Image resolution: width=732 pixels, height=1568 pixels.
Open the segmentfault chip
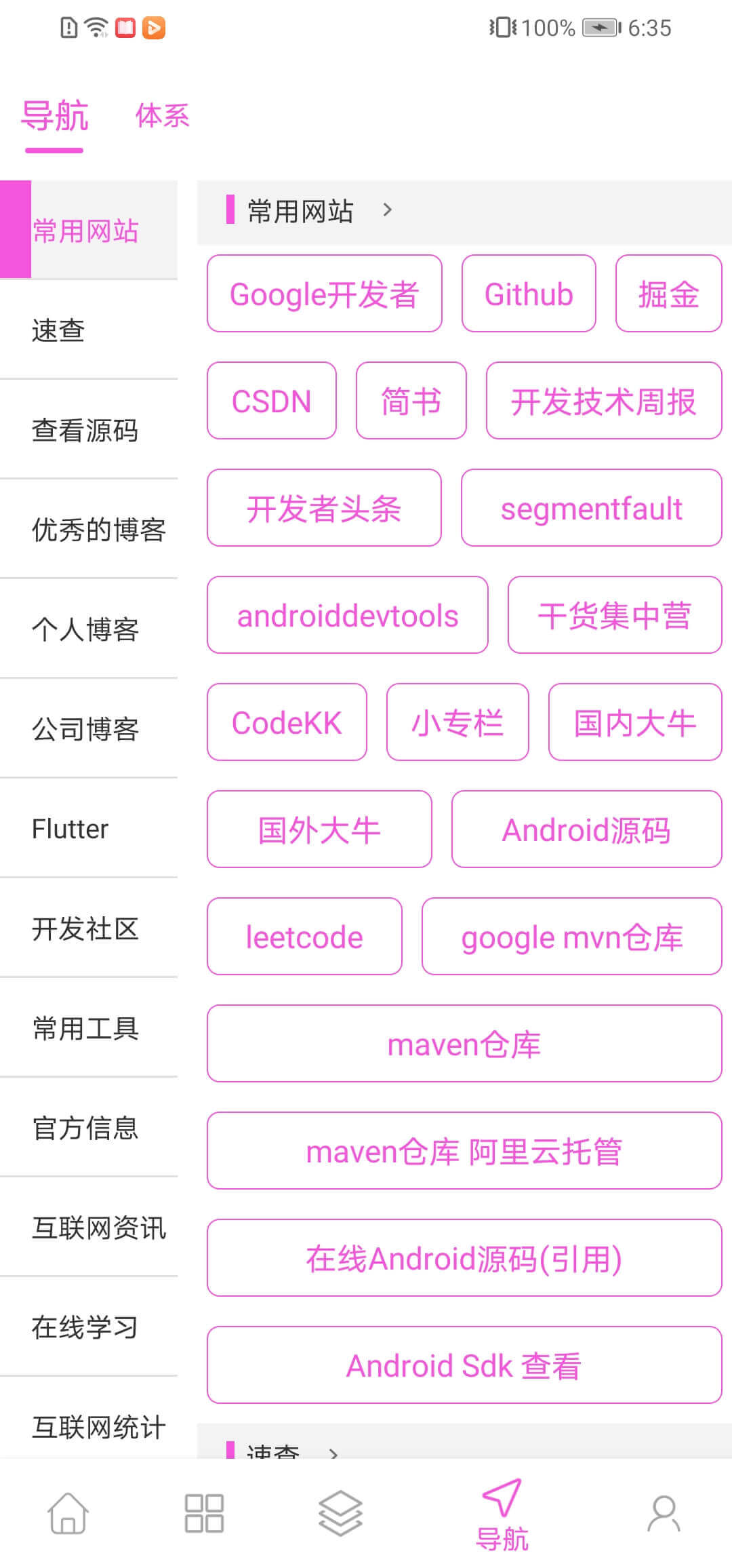591,508
